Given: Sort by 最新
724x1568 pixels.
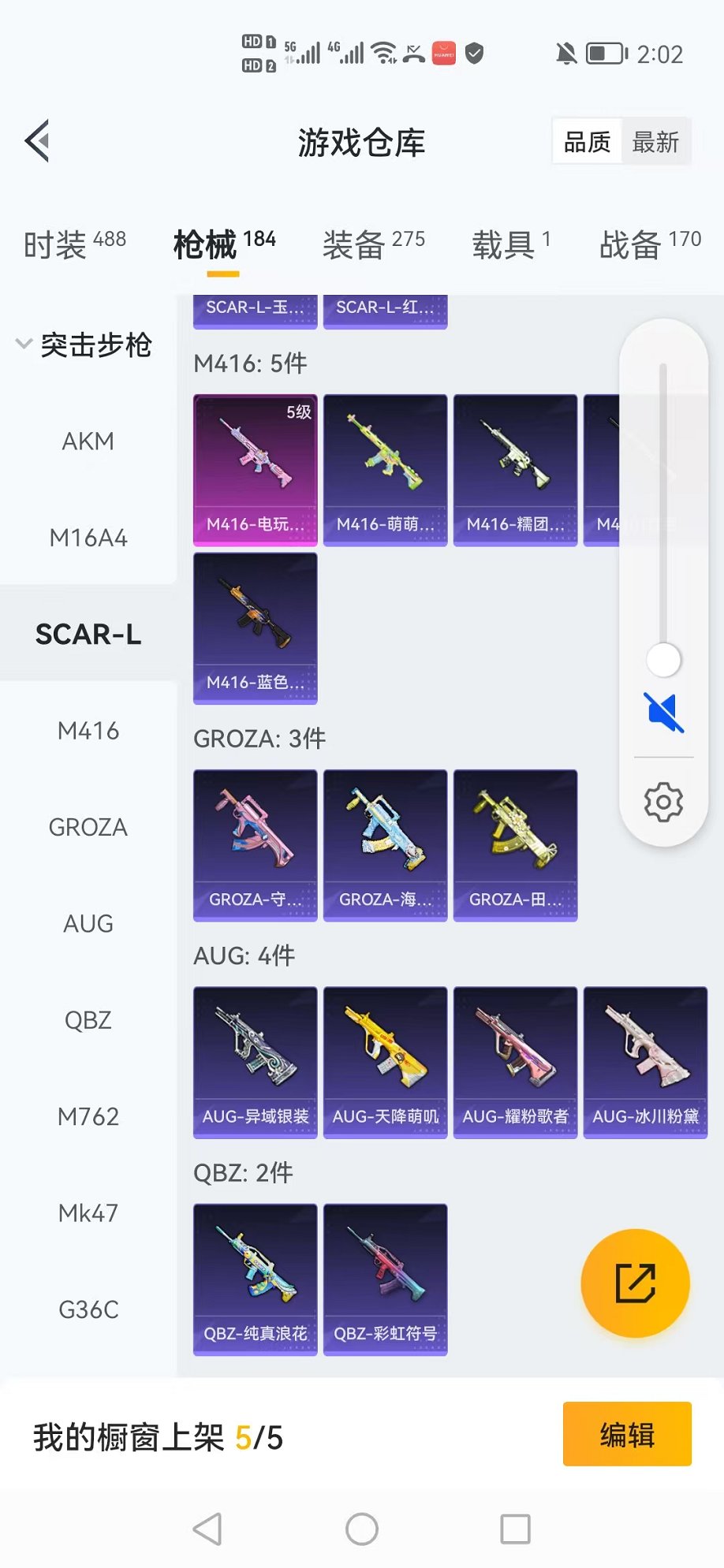Looking at the screenshot, I should [655, 142].
